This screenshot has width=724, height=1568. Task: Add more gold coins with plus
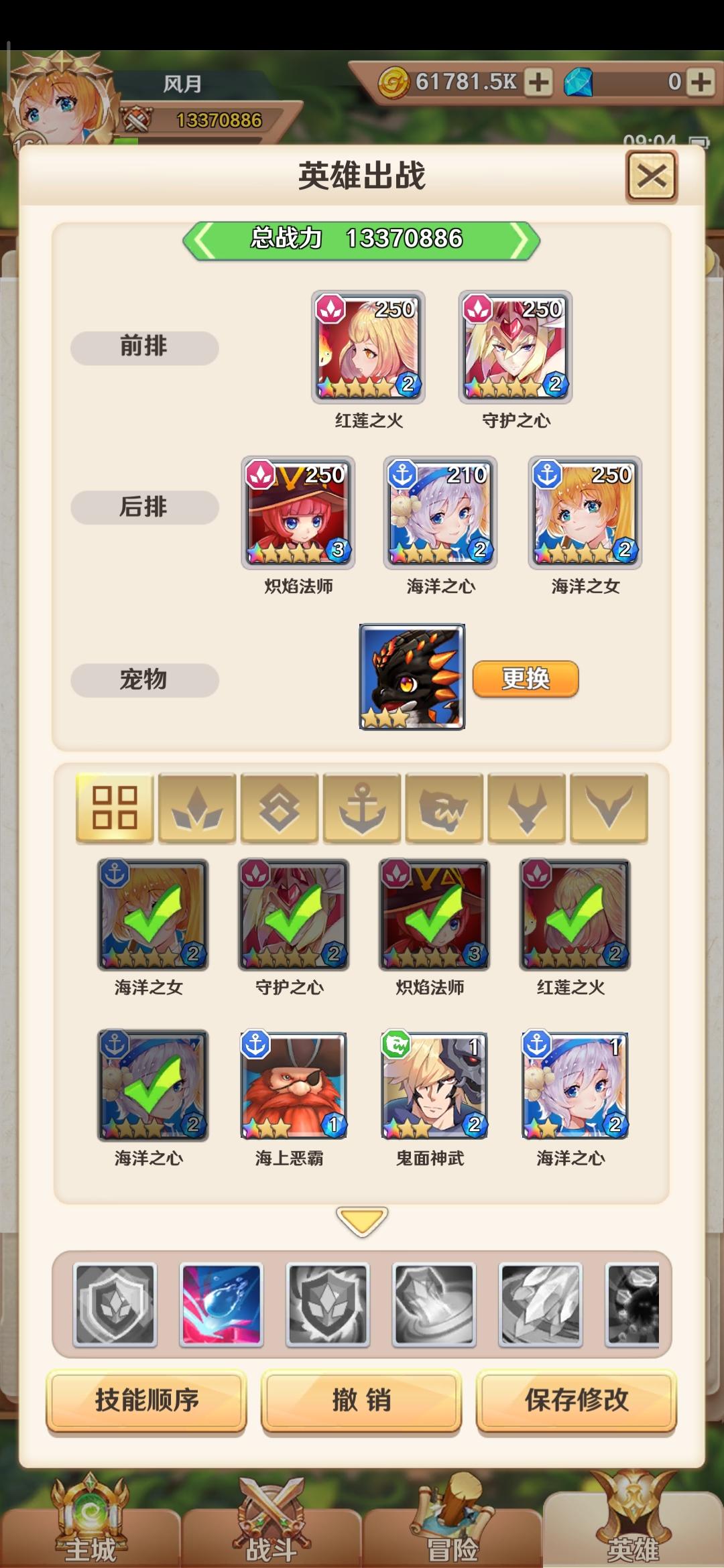tap(538, 82)
